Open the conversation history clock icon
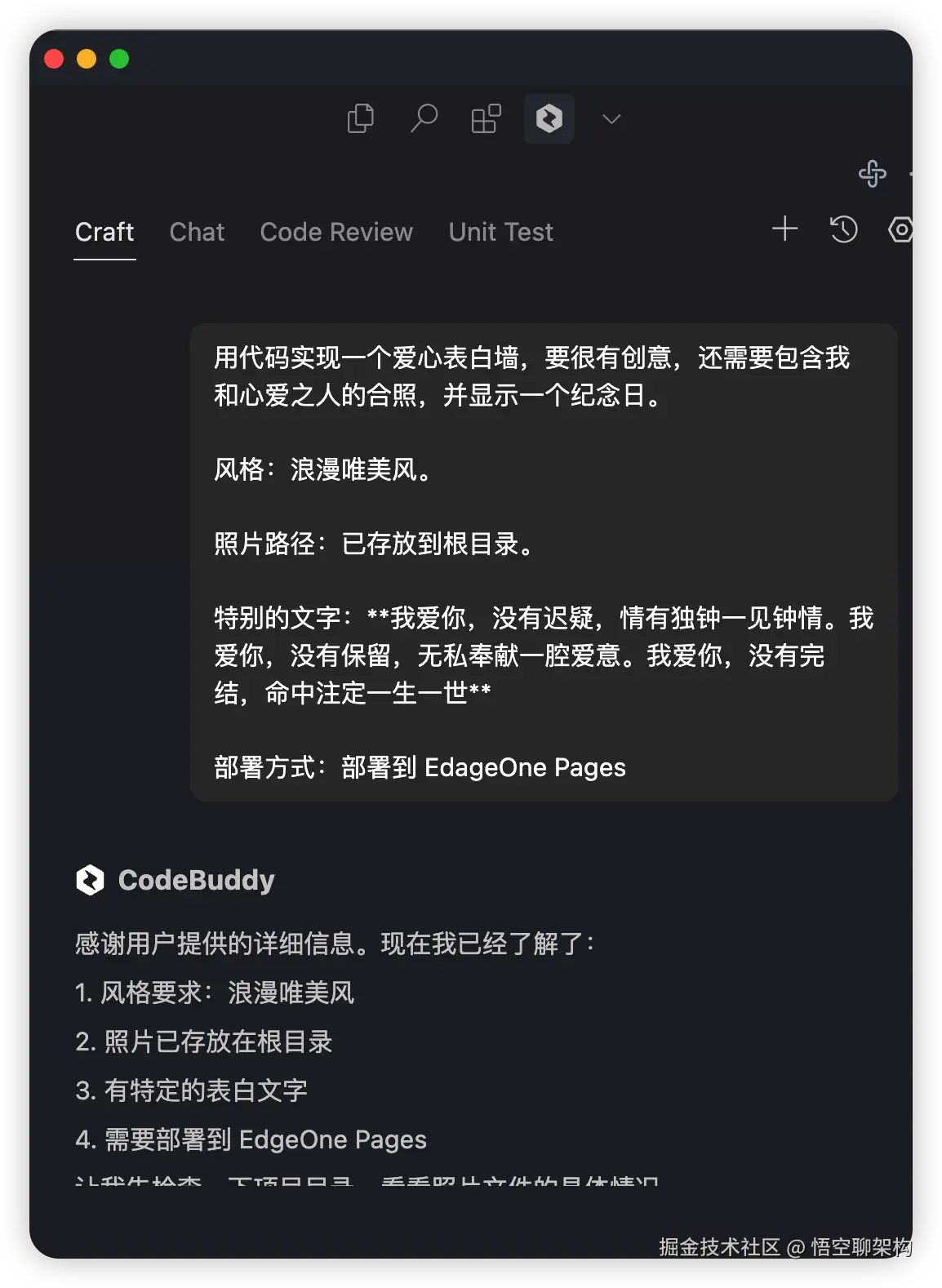This screenshot has width=942, height=1288. (843, 229)
